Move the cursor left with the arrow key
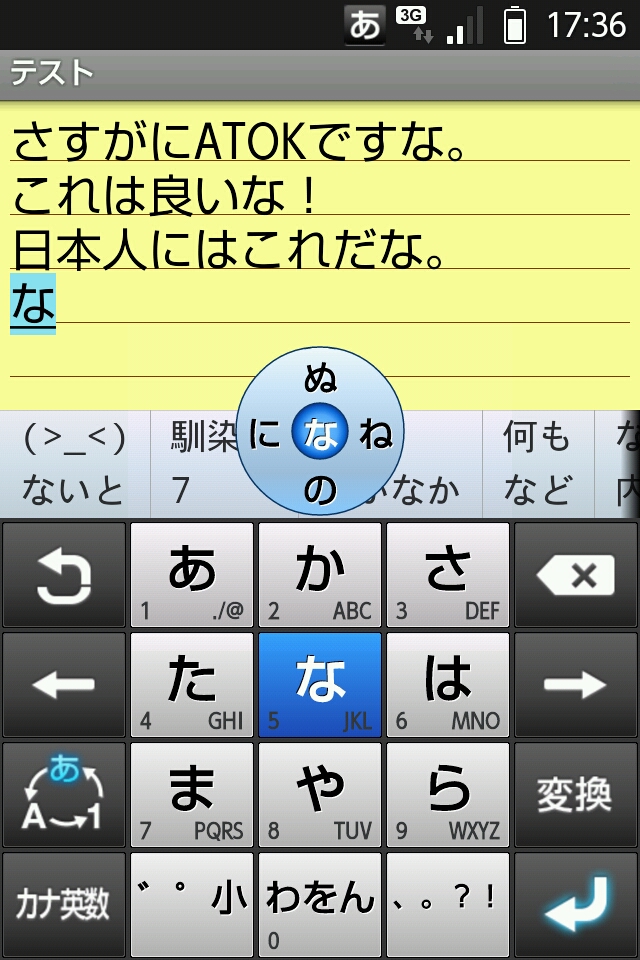The width and height of the screenshot is (640, 960). click(x=63, y=685)
